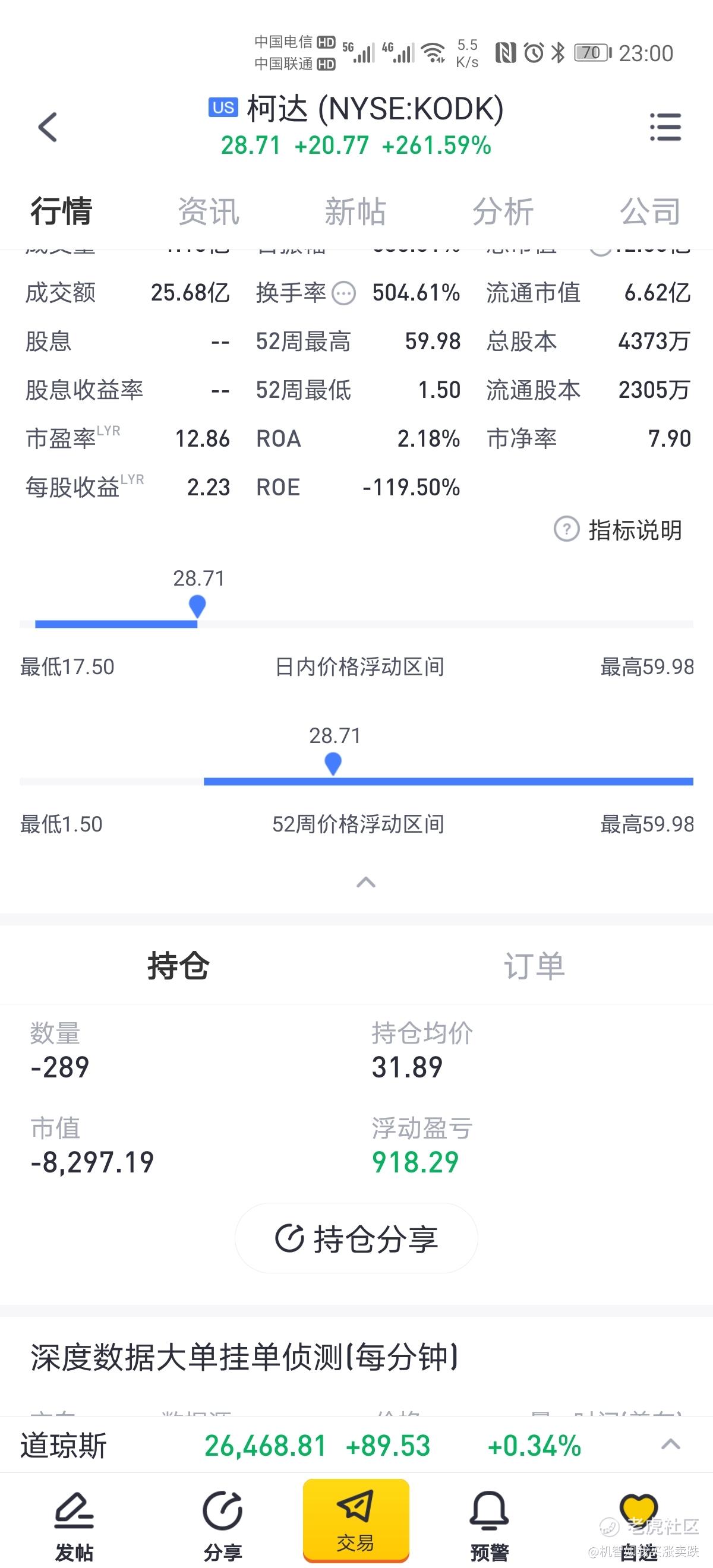Select the 持仓 tab

click(178, 965)
